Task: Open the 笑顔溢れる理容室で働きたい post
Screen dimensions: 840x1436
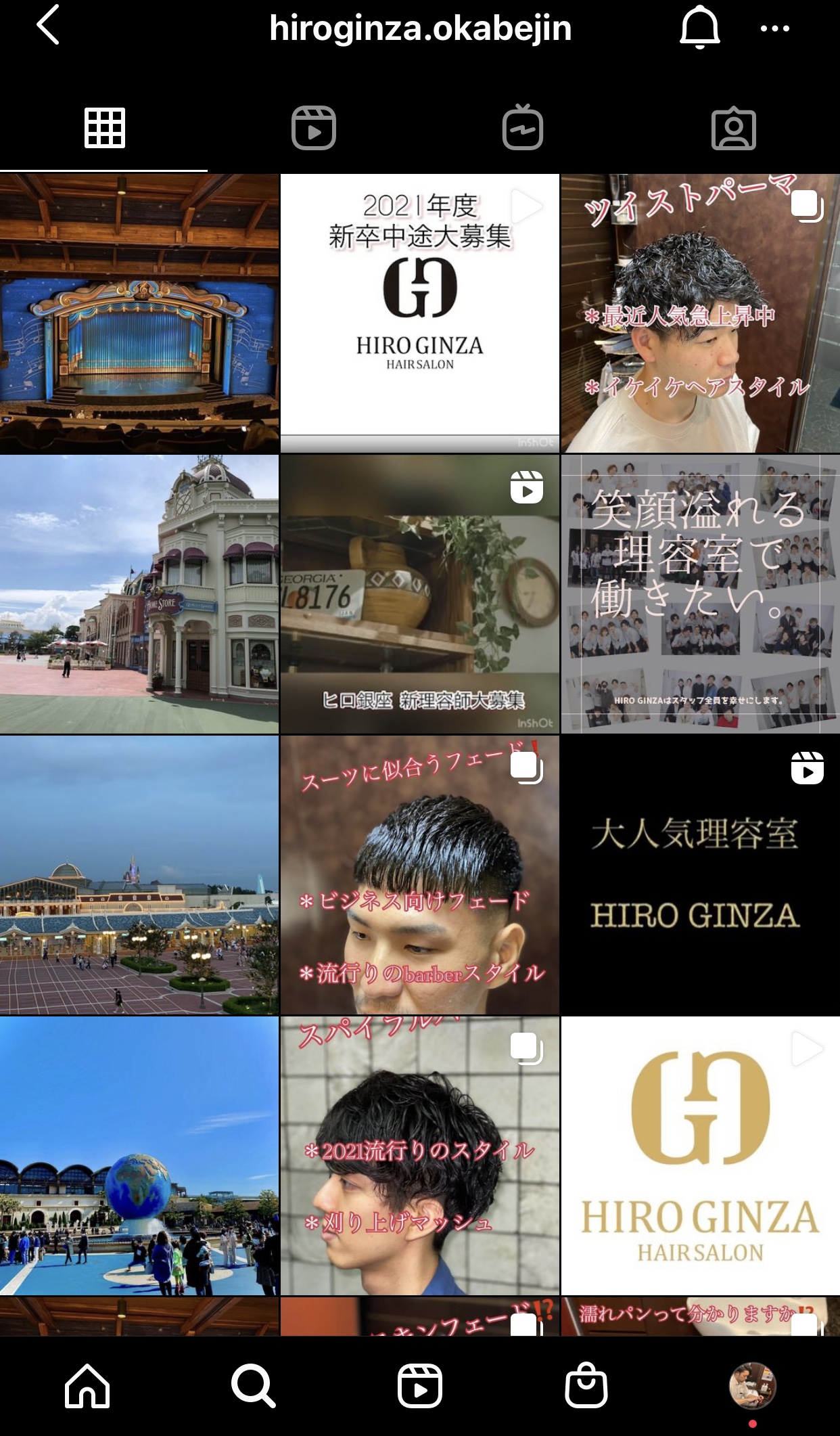Action: [x=701, y=594]
